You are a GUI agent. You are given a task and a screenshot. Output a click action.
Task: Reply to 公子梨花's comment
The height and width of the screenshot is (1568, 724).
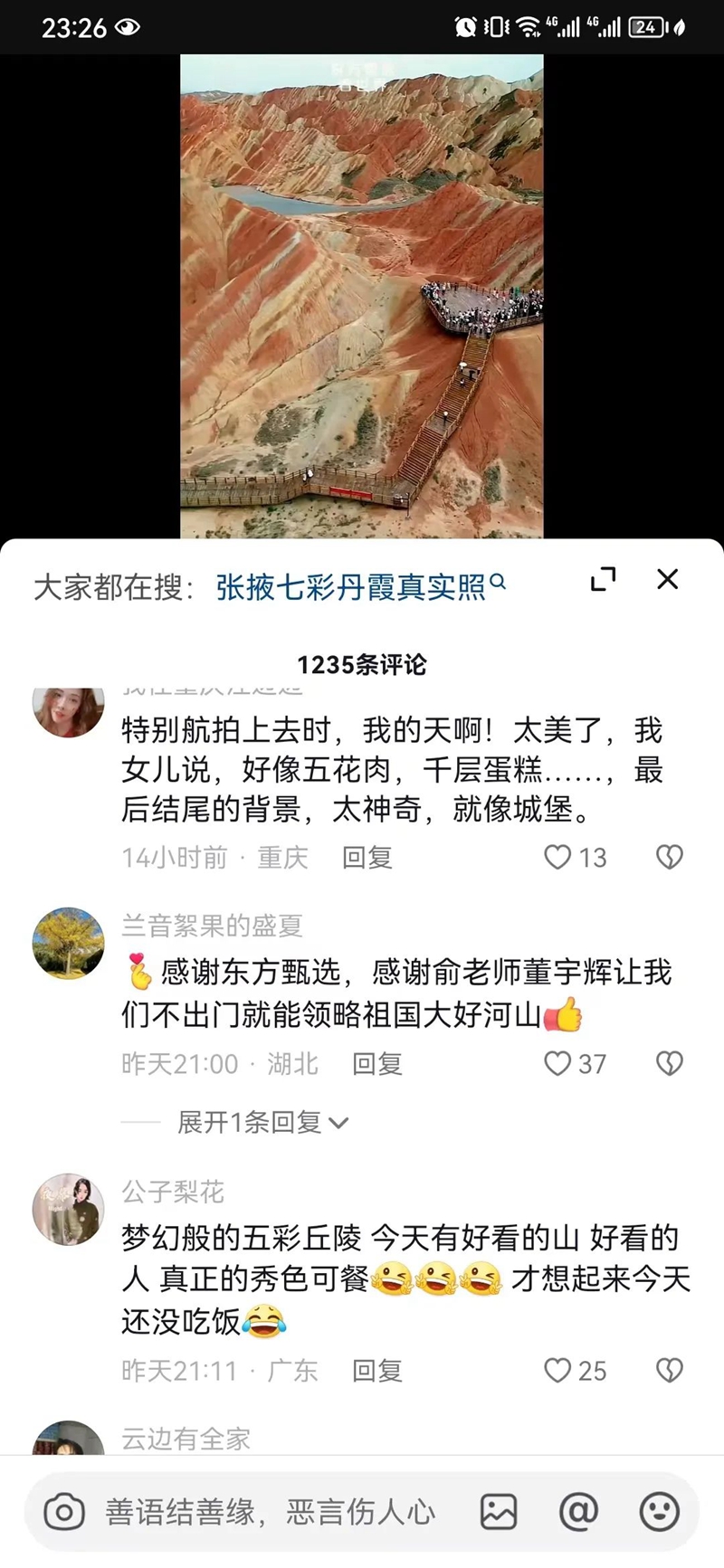click(376, 1370)
